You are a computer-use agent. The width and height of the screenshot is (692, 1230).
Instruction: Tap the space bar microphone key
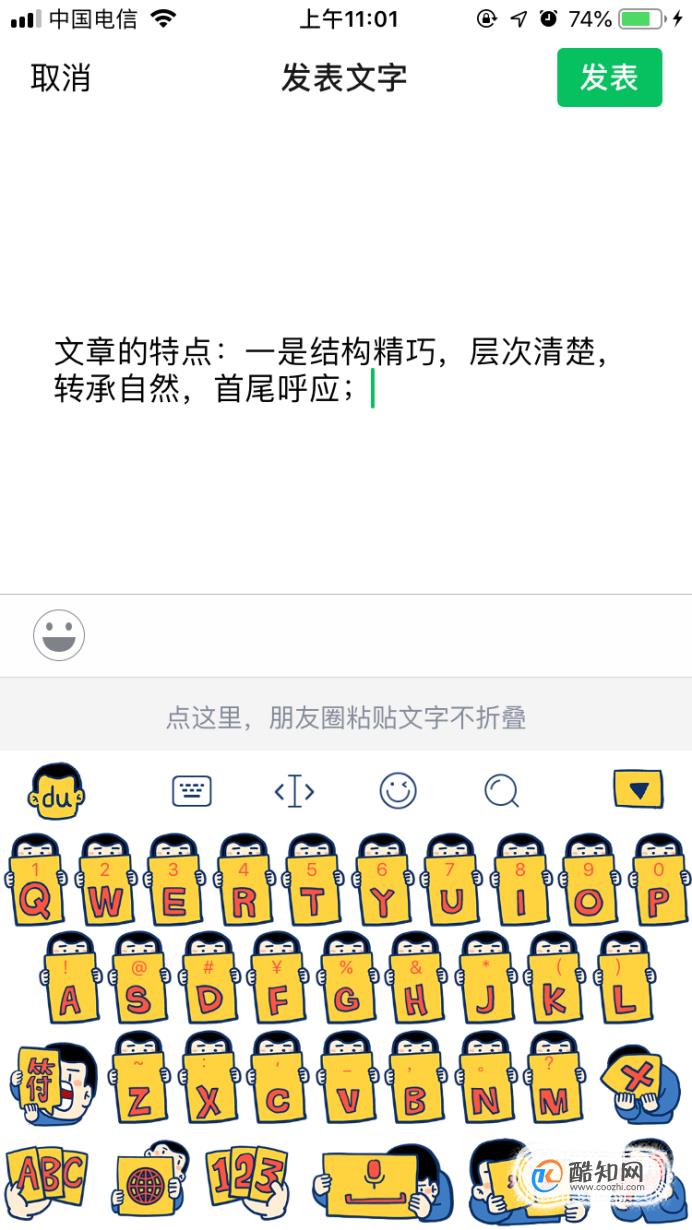(371, 1182)
